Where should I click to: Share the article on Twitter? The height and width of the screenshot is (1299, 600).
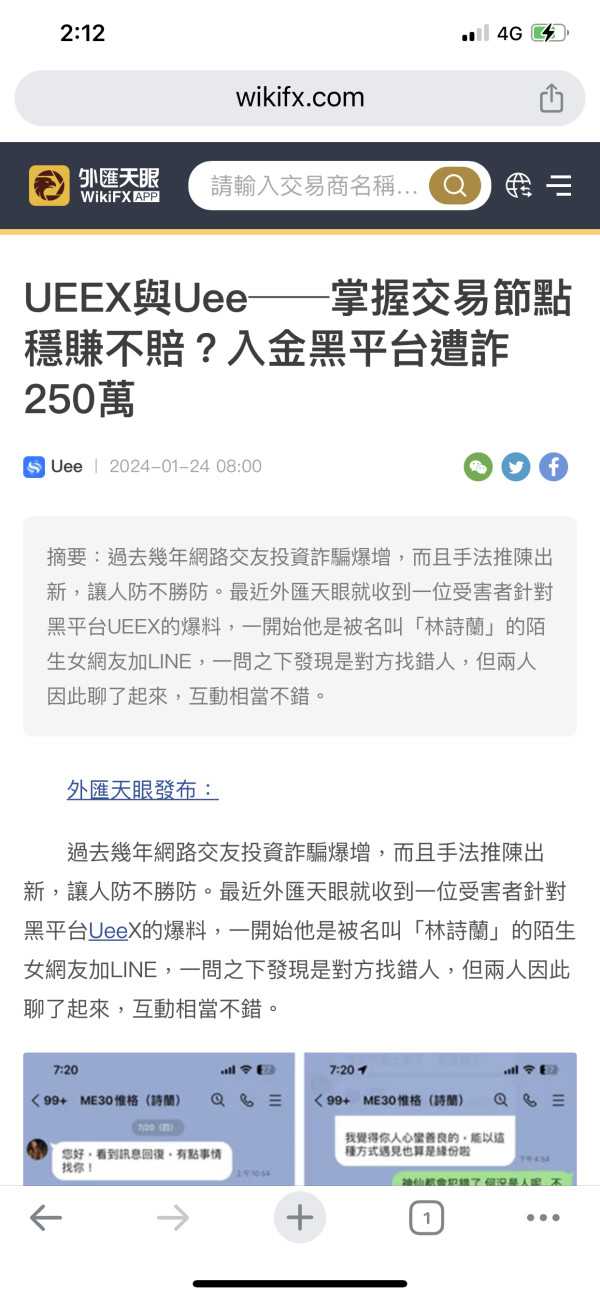point(516,467)
